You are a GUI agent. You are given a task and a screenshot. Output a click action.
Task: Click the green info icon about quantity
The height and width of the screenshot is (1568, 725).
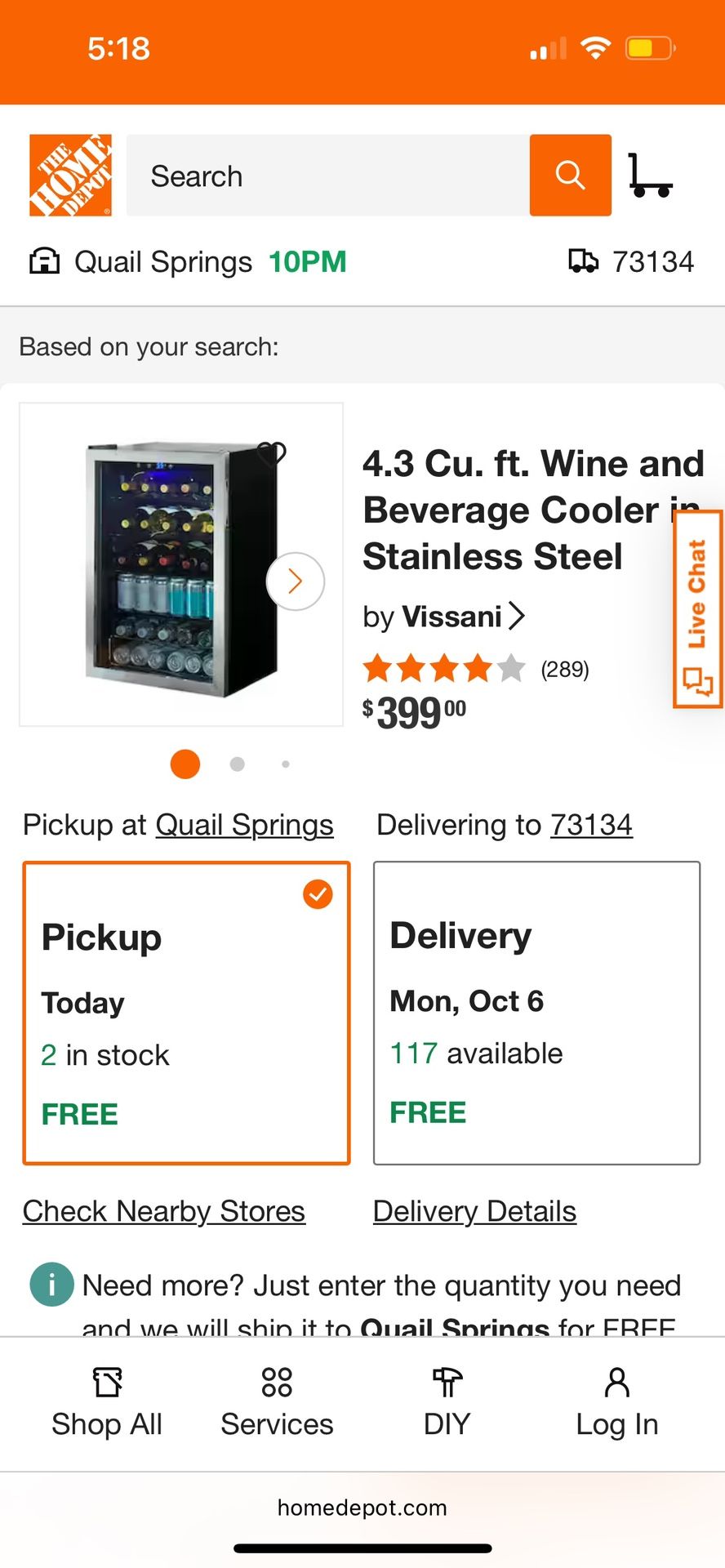point(51,1285)
